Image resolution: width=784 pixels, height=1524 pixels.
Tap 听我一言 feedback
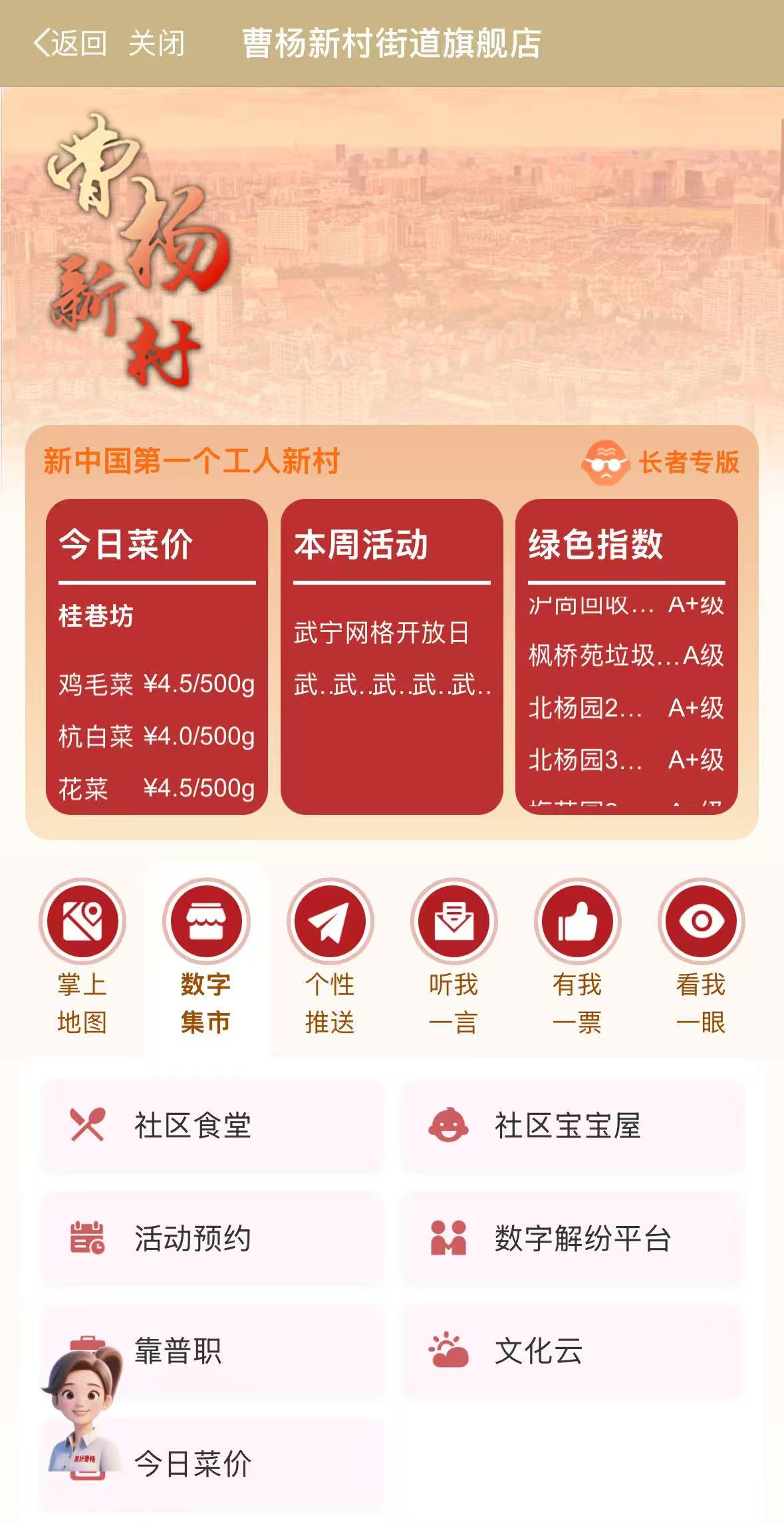pyautogui.click(x=454, y=957)
